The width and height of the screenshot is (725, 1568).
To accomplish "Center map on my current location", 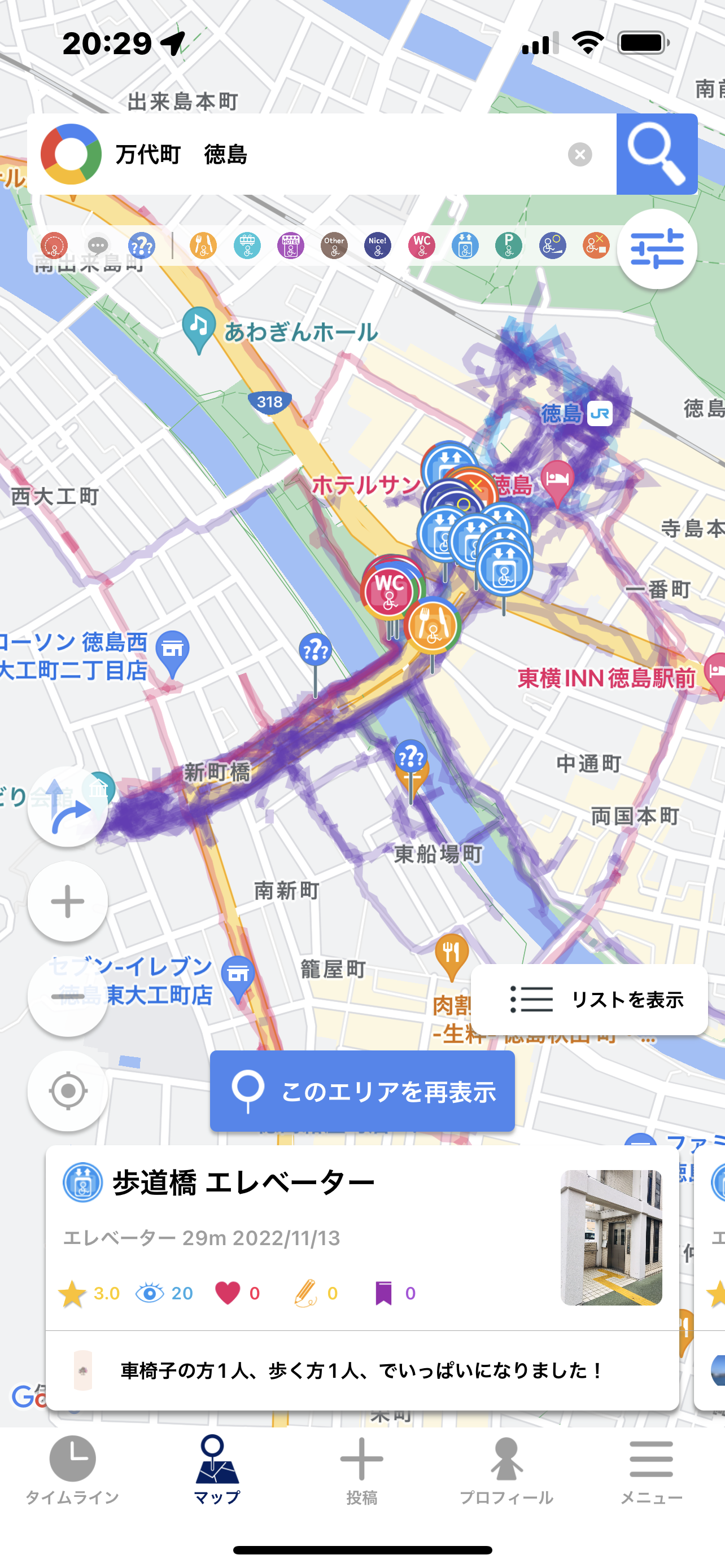I will click(68, 1092).
